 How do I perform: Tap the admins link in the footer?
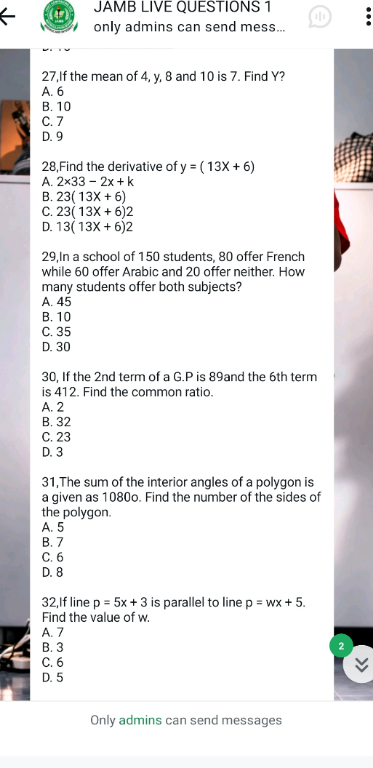[x=140, y=720]
